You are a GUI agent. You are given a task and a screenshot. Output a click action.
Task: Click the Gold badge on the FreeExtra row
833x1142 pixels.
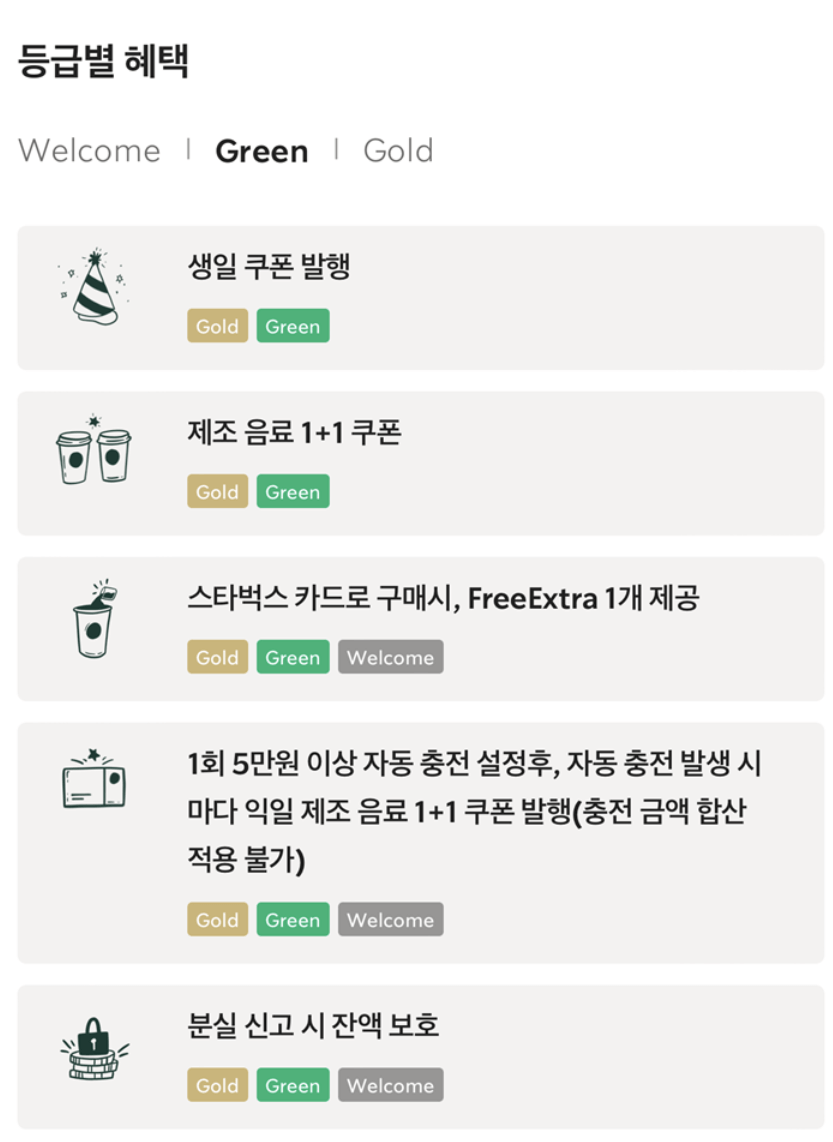216,657
